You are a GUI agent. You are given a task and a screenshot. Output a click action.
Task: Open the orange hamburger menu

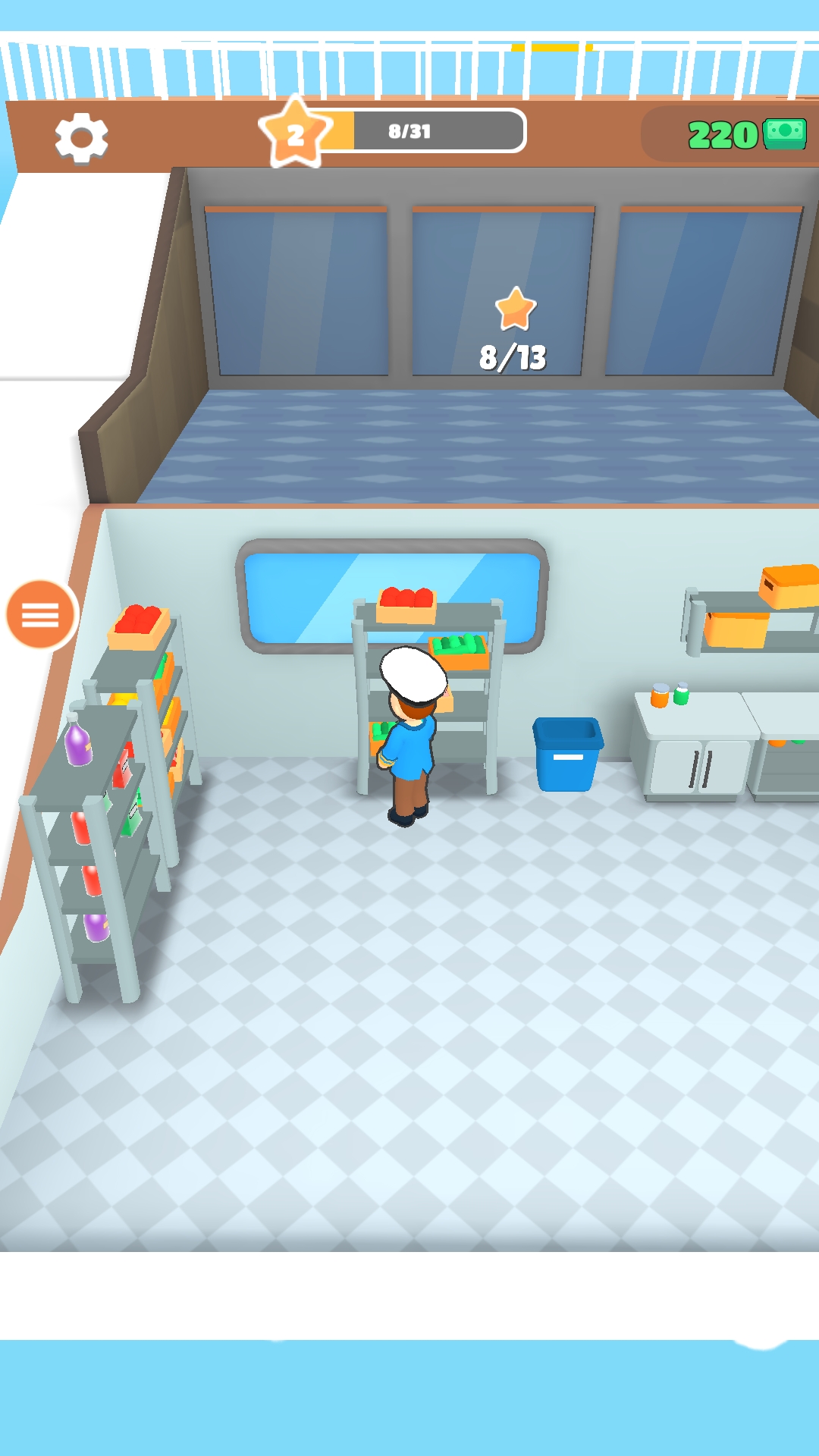click(40, 614)
